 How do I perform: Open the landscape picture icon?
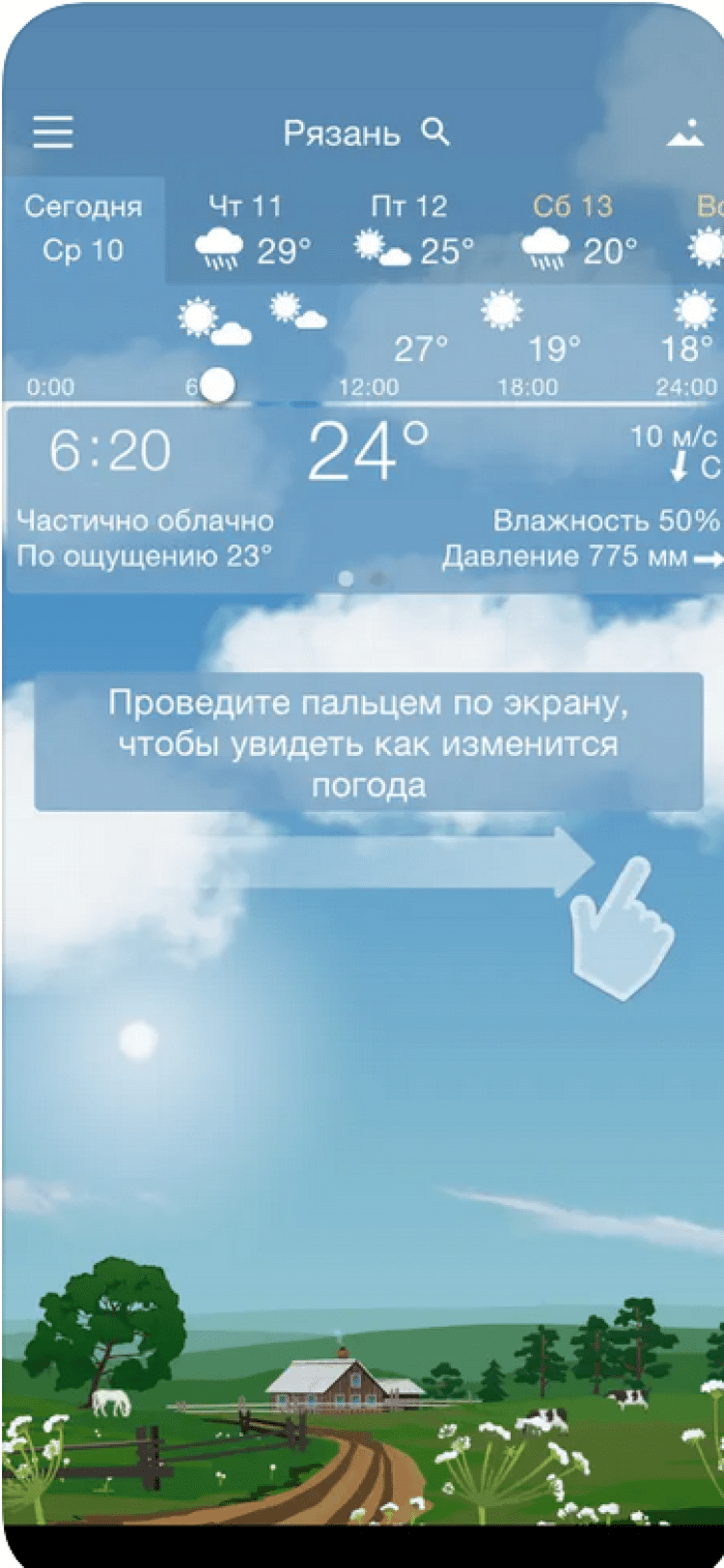(685, 134)
